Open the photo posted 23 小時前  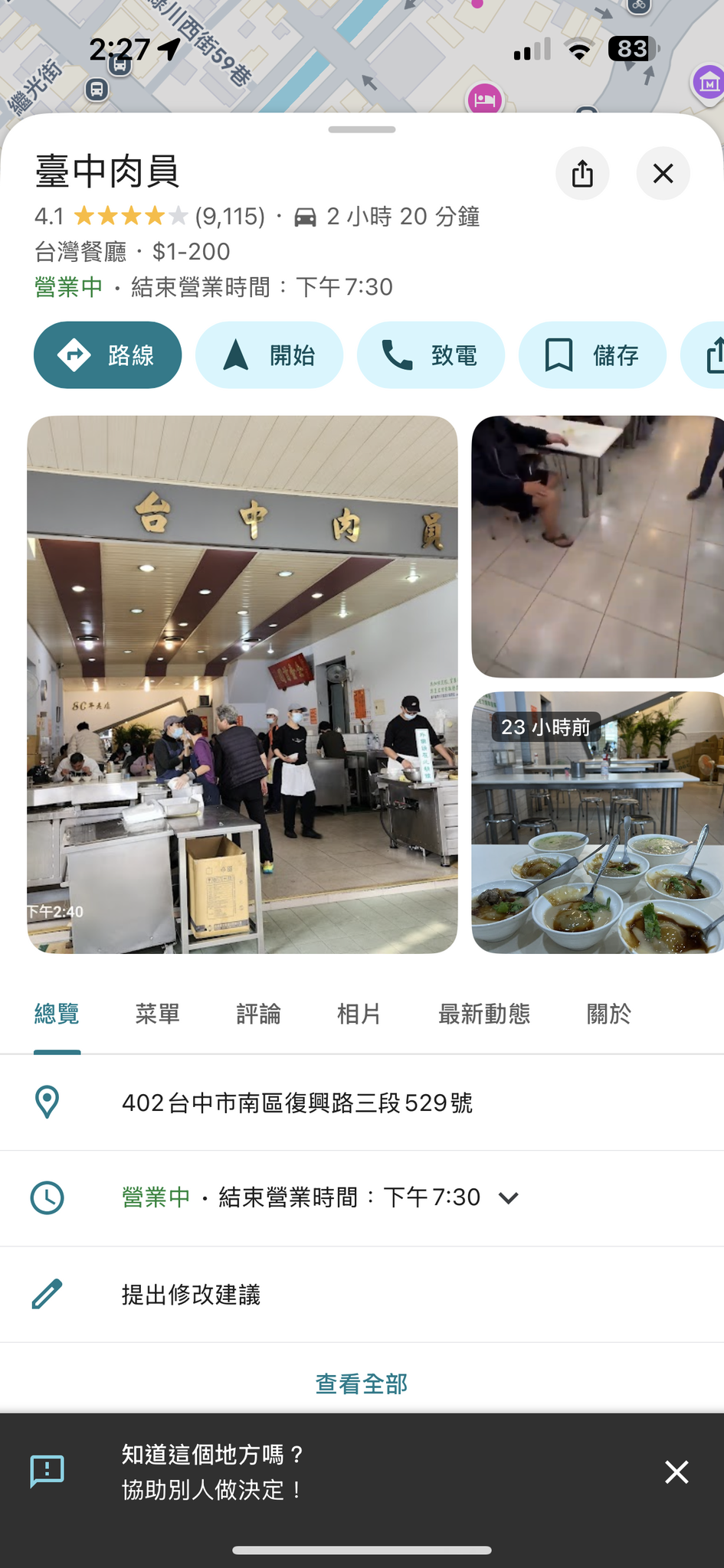coord(598,823)
